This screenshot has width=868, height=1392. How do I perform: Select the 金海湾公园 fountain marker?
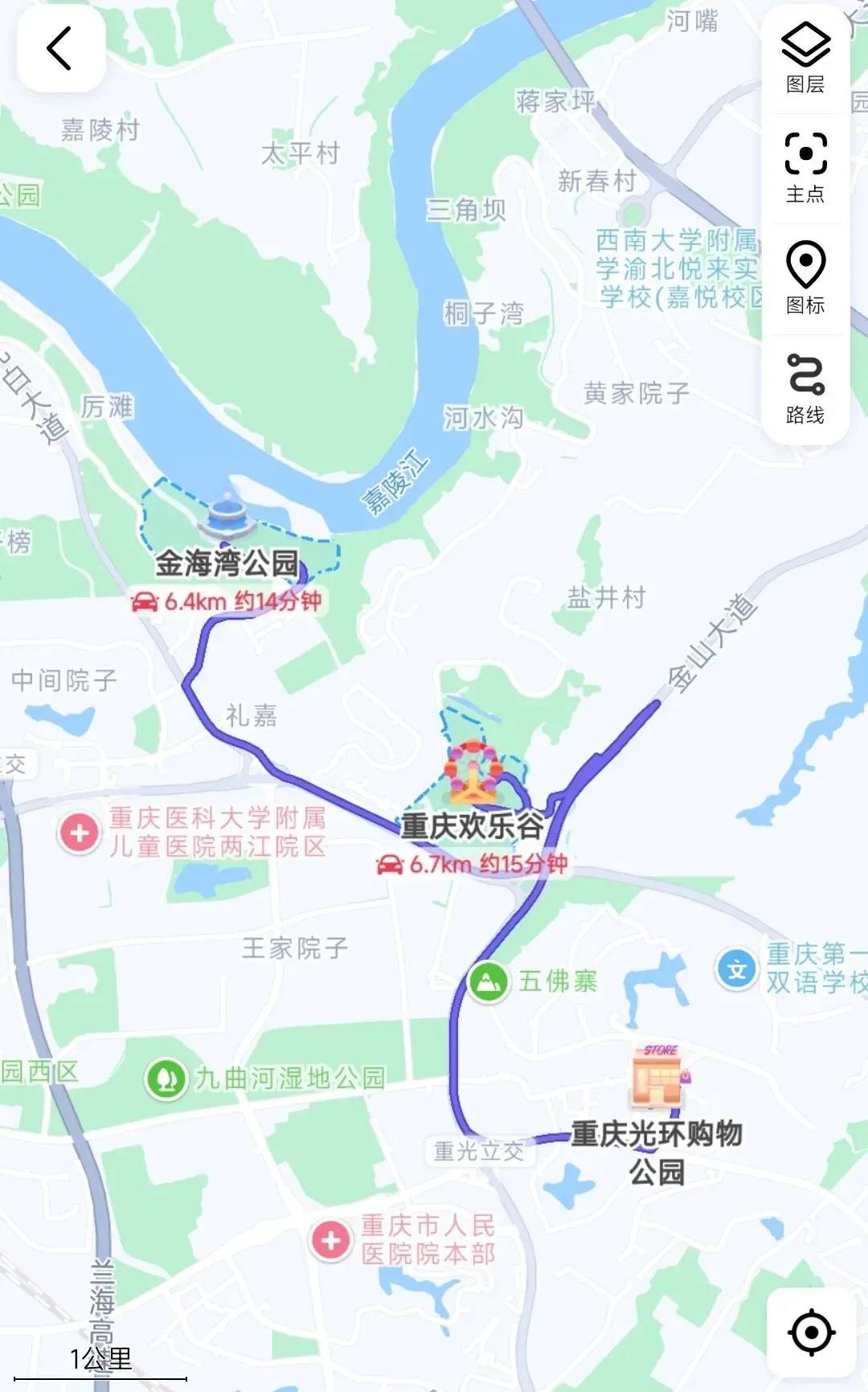(x=227, y=516)
